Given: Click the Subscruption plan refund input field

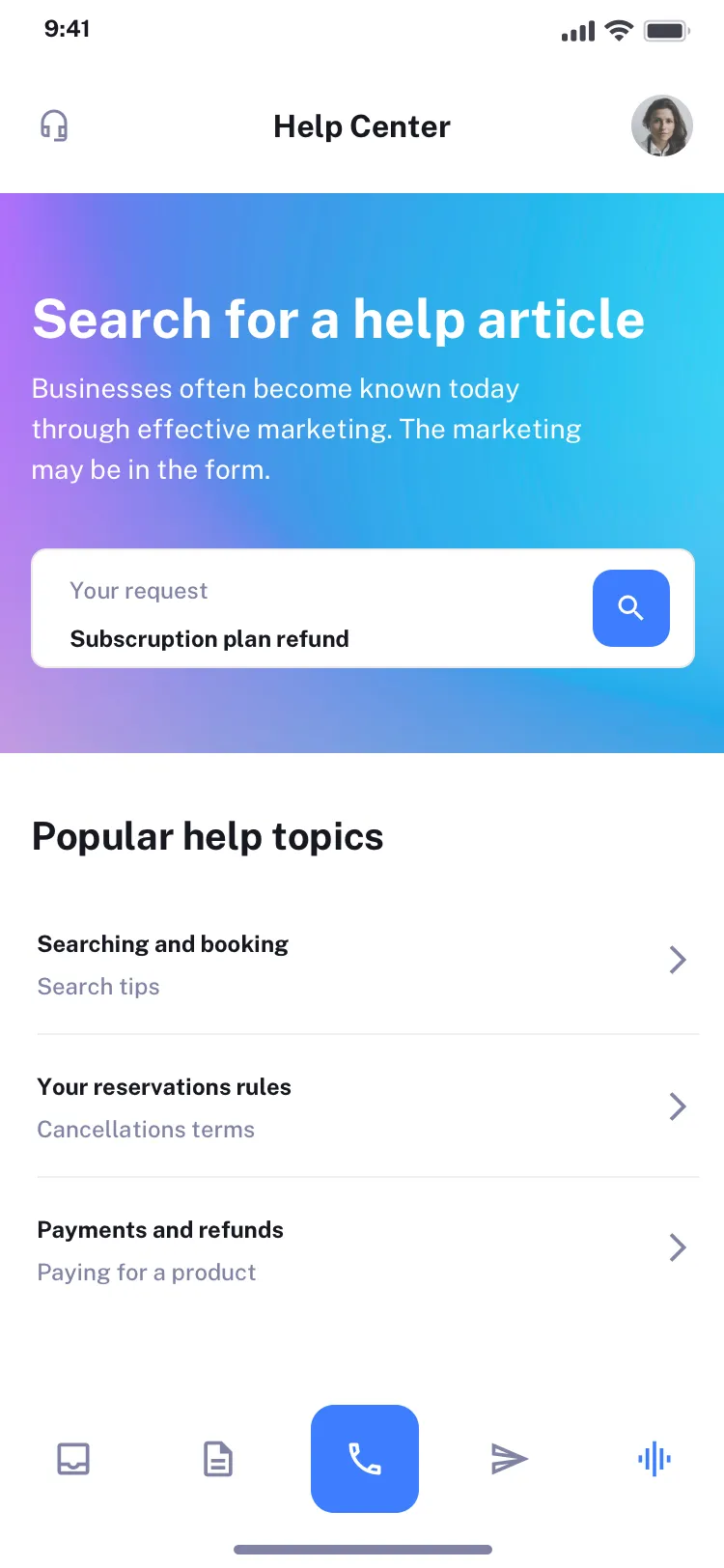Looking at the screenshot, I should point(290,638).
